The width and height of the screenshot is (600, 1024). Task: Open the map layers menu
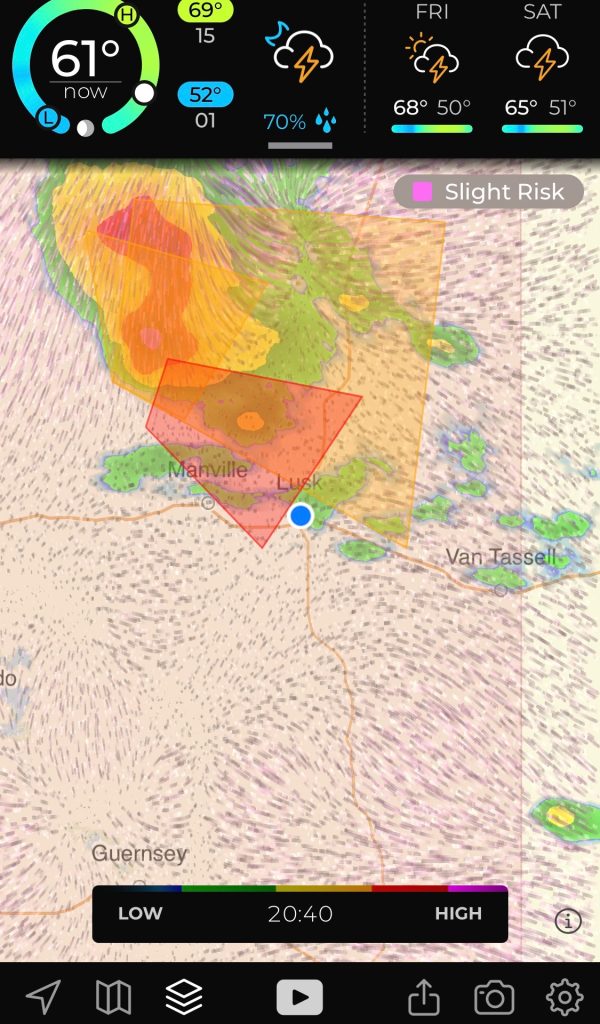(x=184, y=996)
